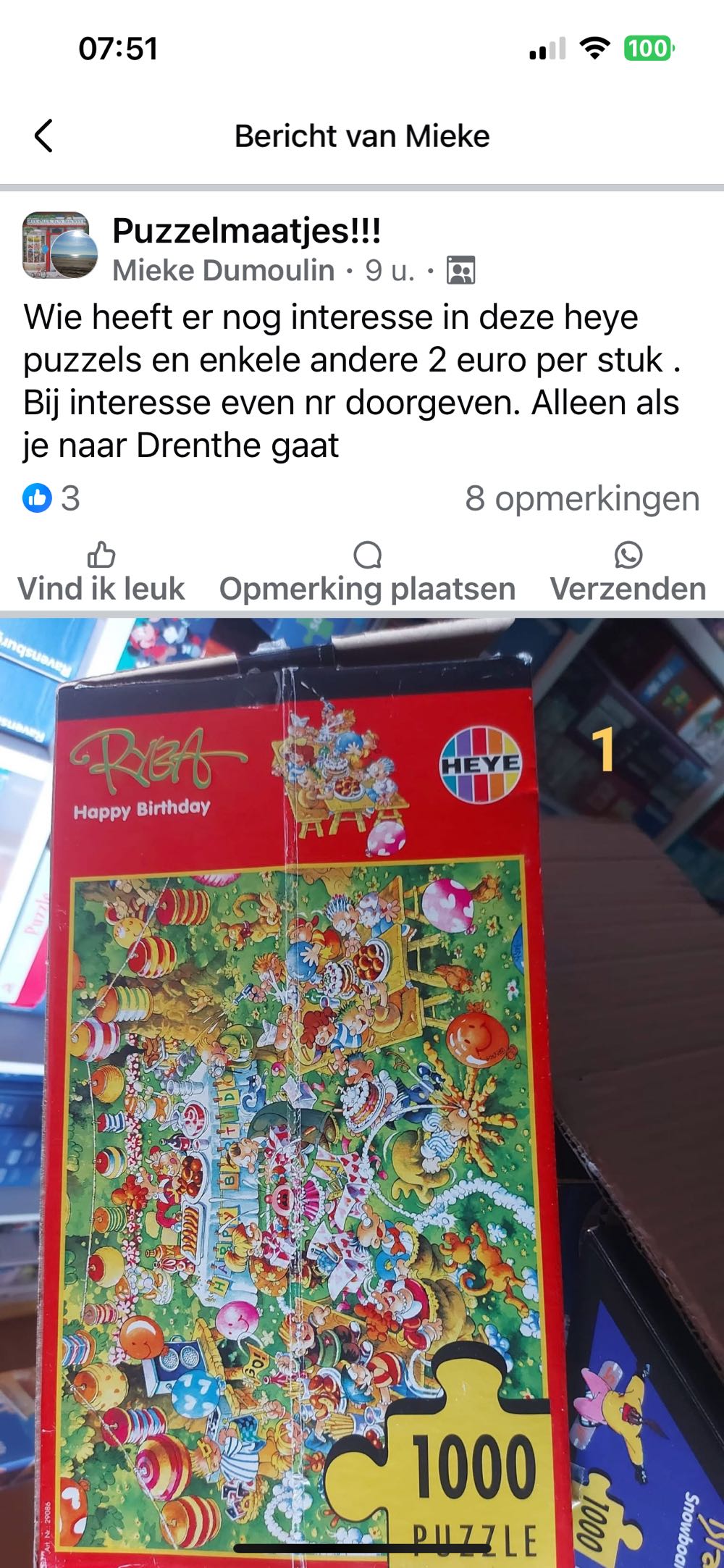Go back with the arrow icon

(43, 135)
